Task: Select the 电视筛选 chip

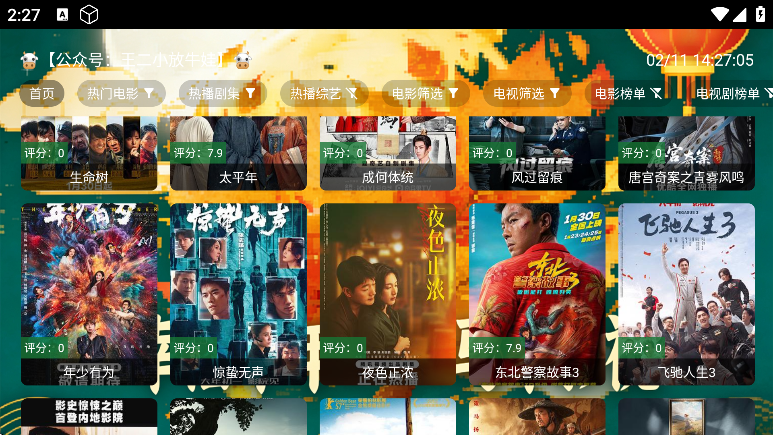Action: click(x=527, y=94)
